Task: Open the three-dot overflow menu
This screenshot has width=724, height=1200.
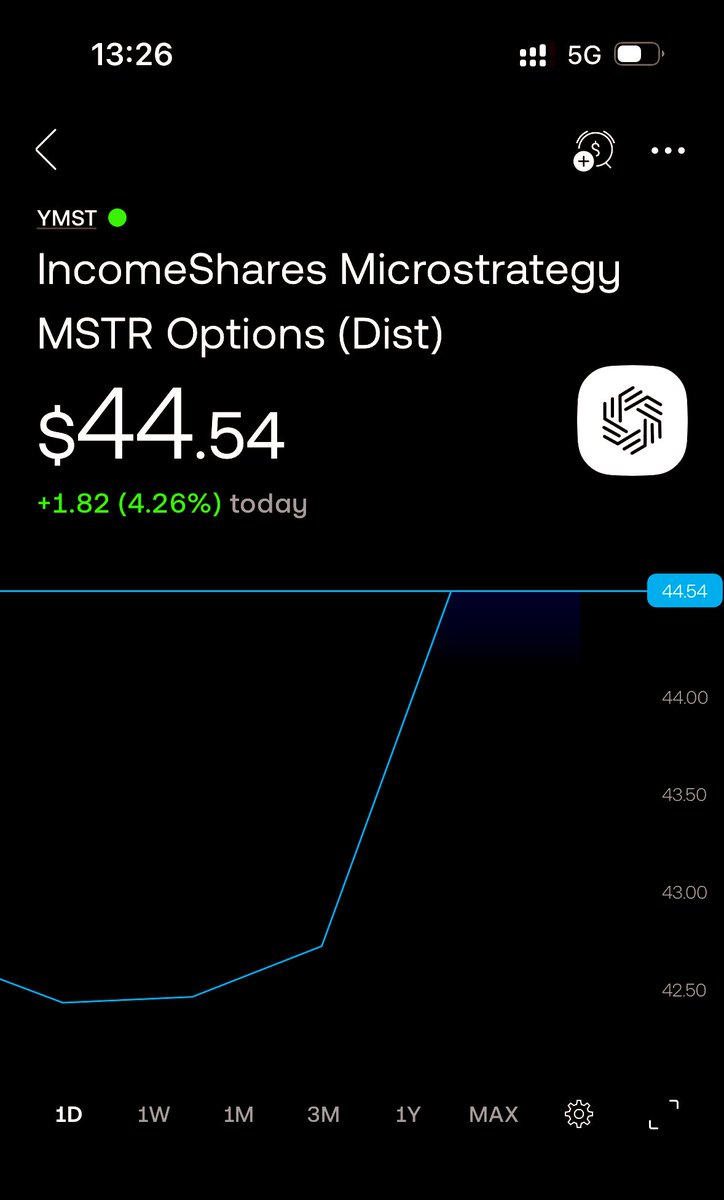Action: point(668,151)
